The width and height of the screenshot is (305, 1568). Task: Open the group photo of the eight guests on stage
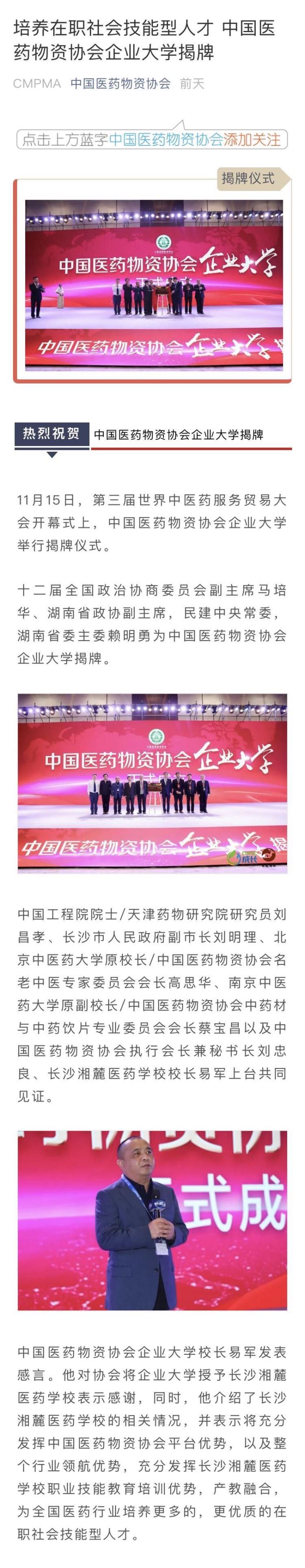[152, 783]
